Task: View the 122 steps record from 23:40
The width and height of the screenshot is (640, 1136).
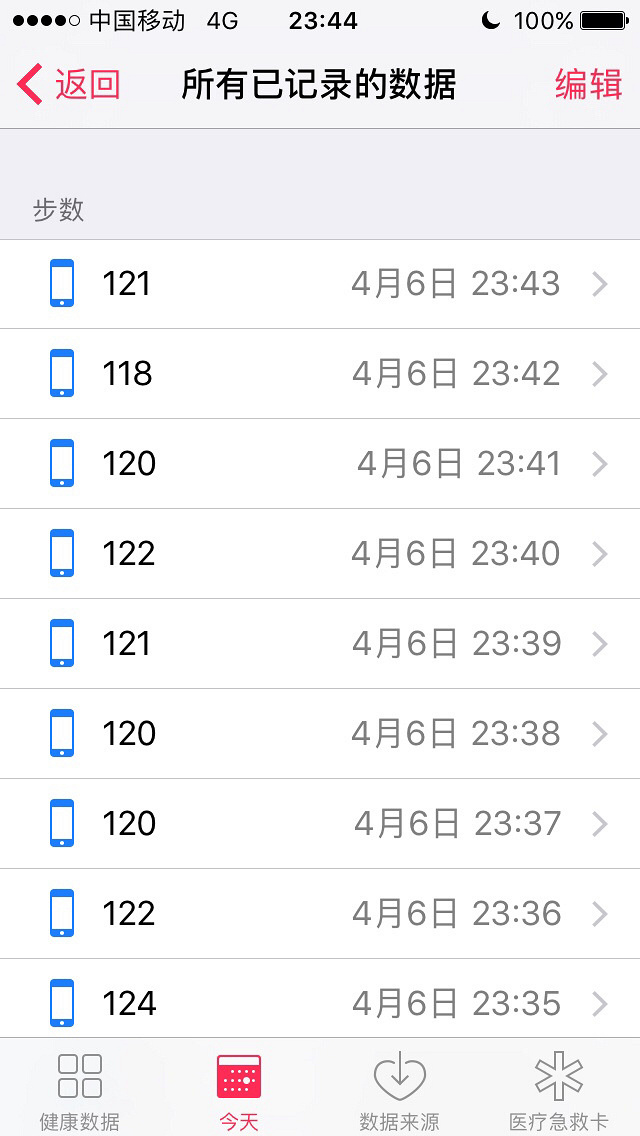Action: point(320,554)
